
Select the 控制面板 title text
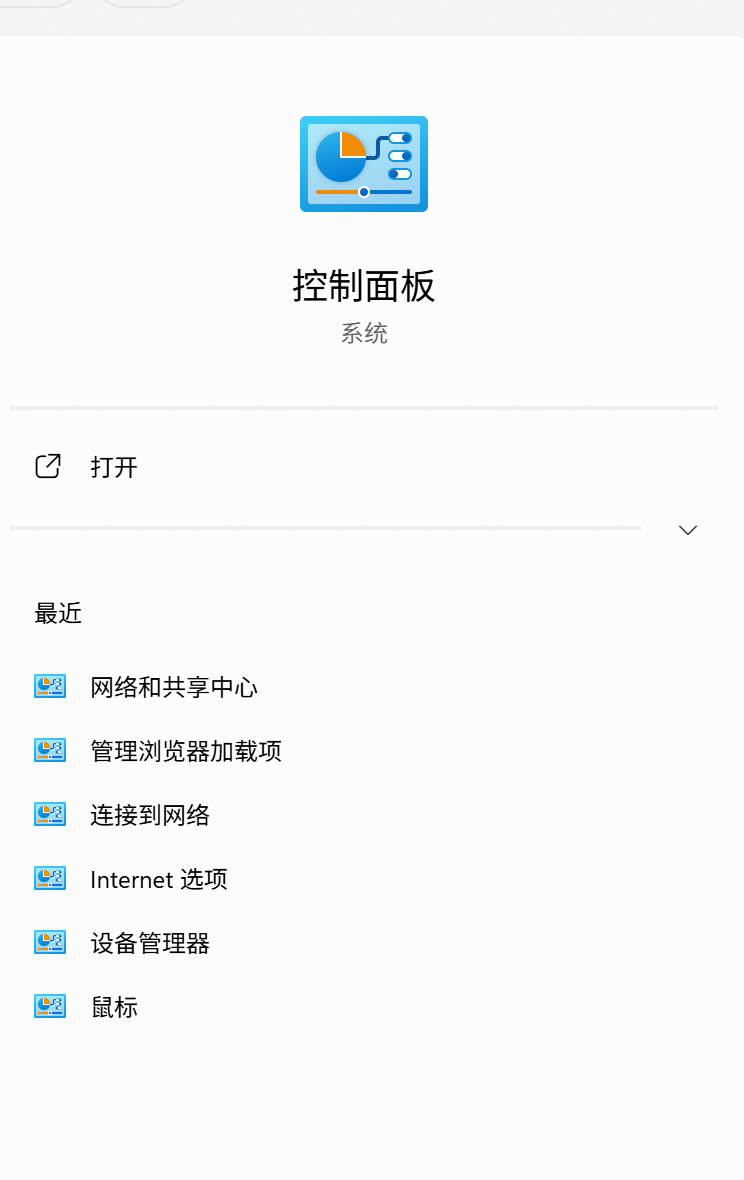(x=364, y=286)
